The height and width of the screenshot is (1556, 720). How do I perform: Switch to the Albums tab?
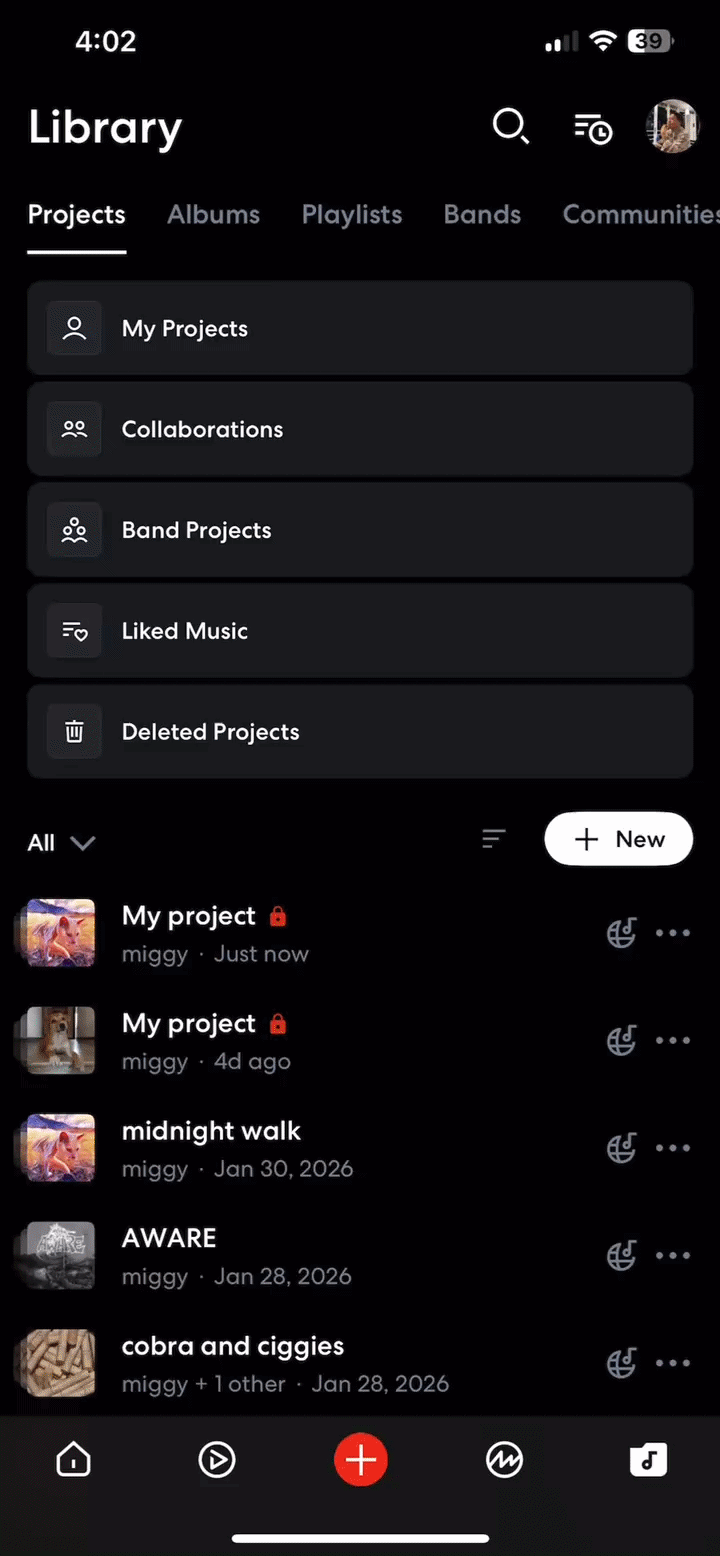[213, 215]
